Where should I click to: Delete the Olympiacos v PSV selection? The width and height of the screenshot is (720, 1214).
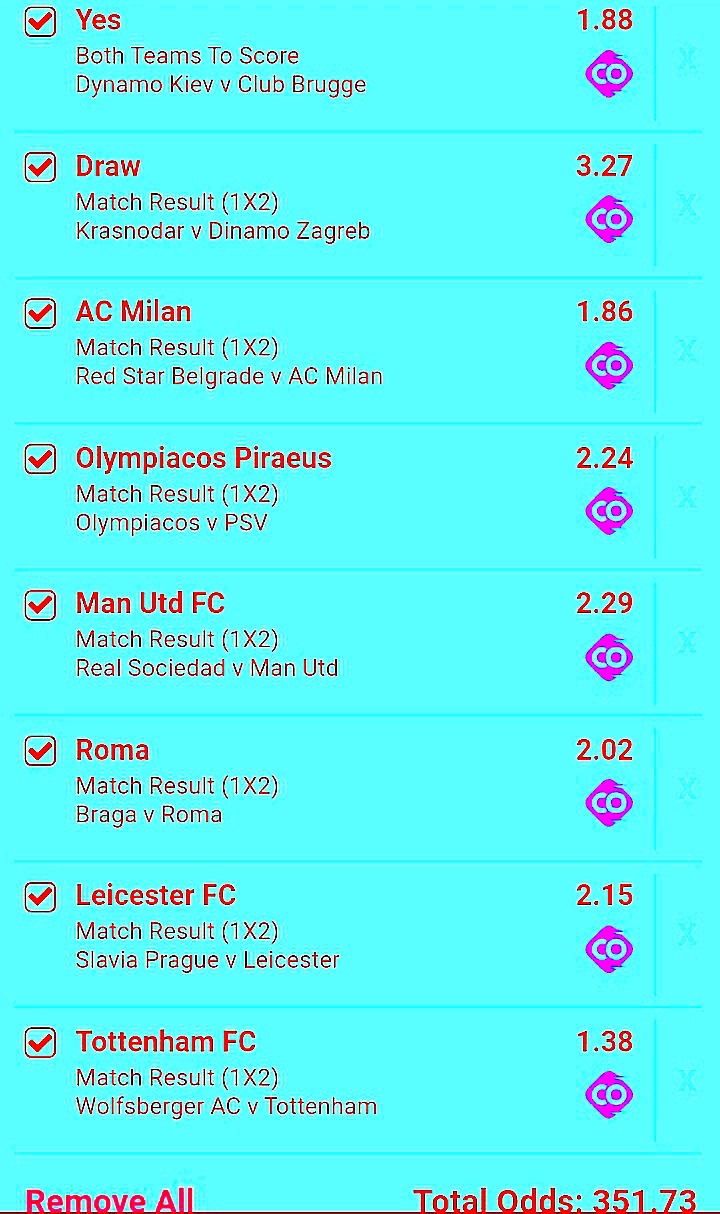(x=687, y=496)
